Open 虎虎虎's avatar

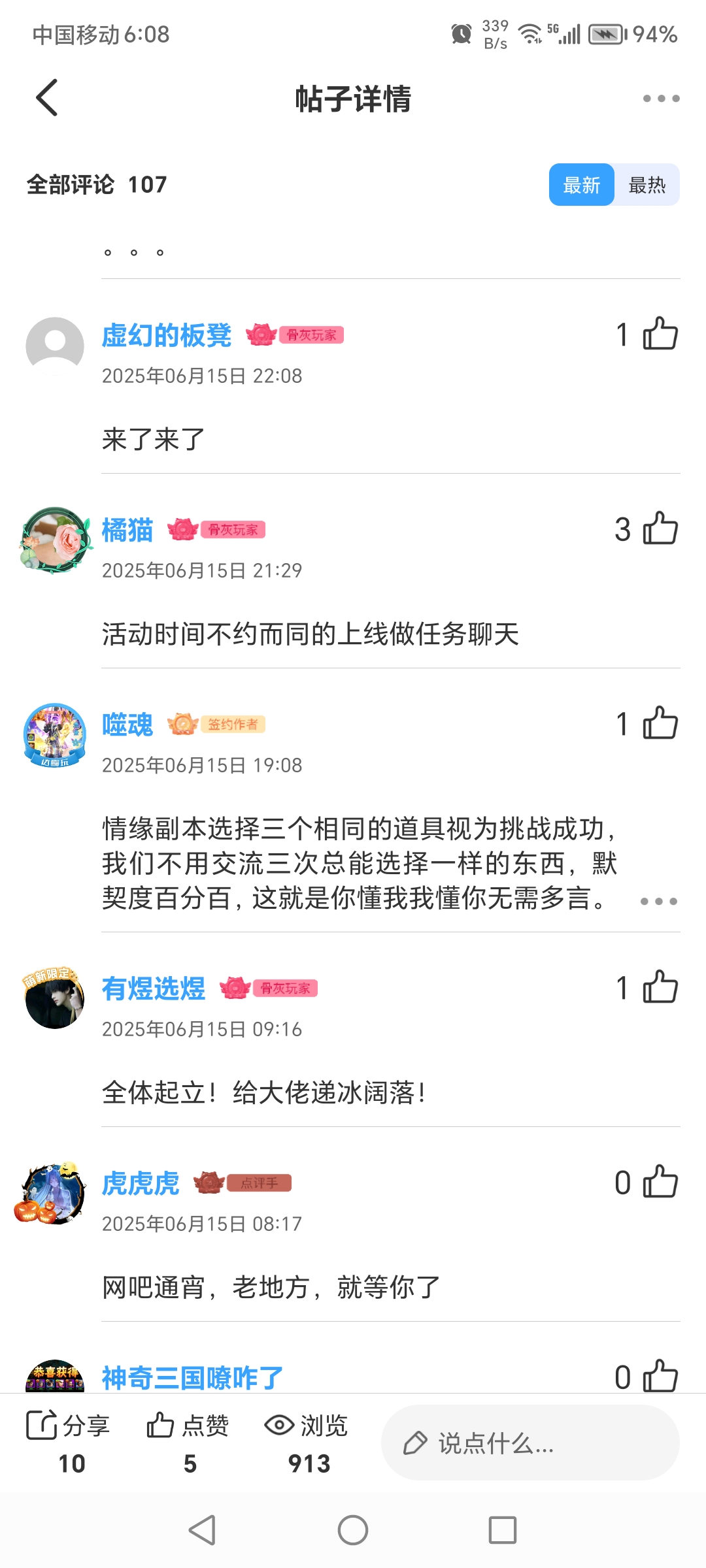[x=55, y=1193]
